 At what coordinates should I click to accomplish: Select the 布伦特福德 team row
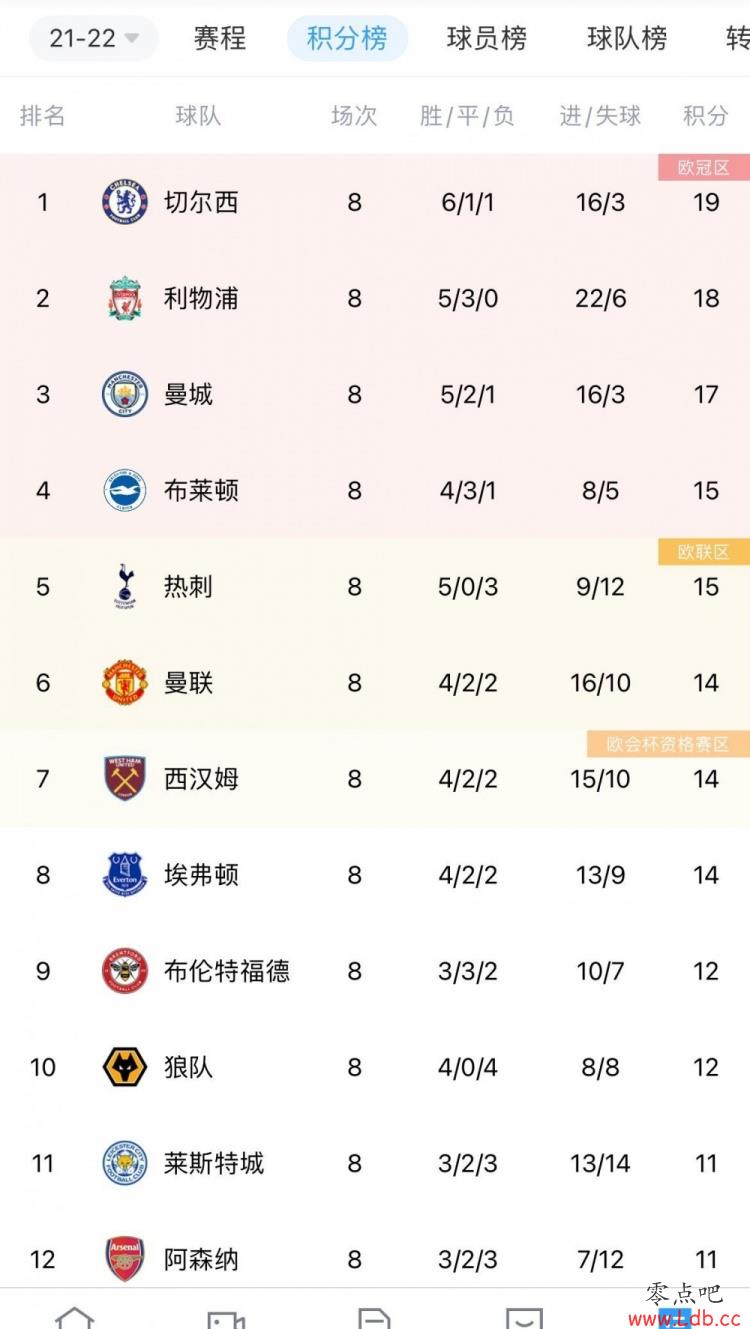[x=375, y=971]
